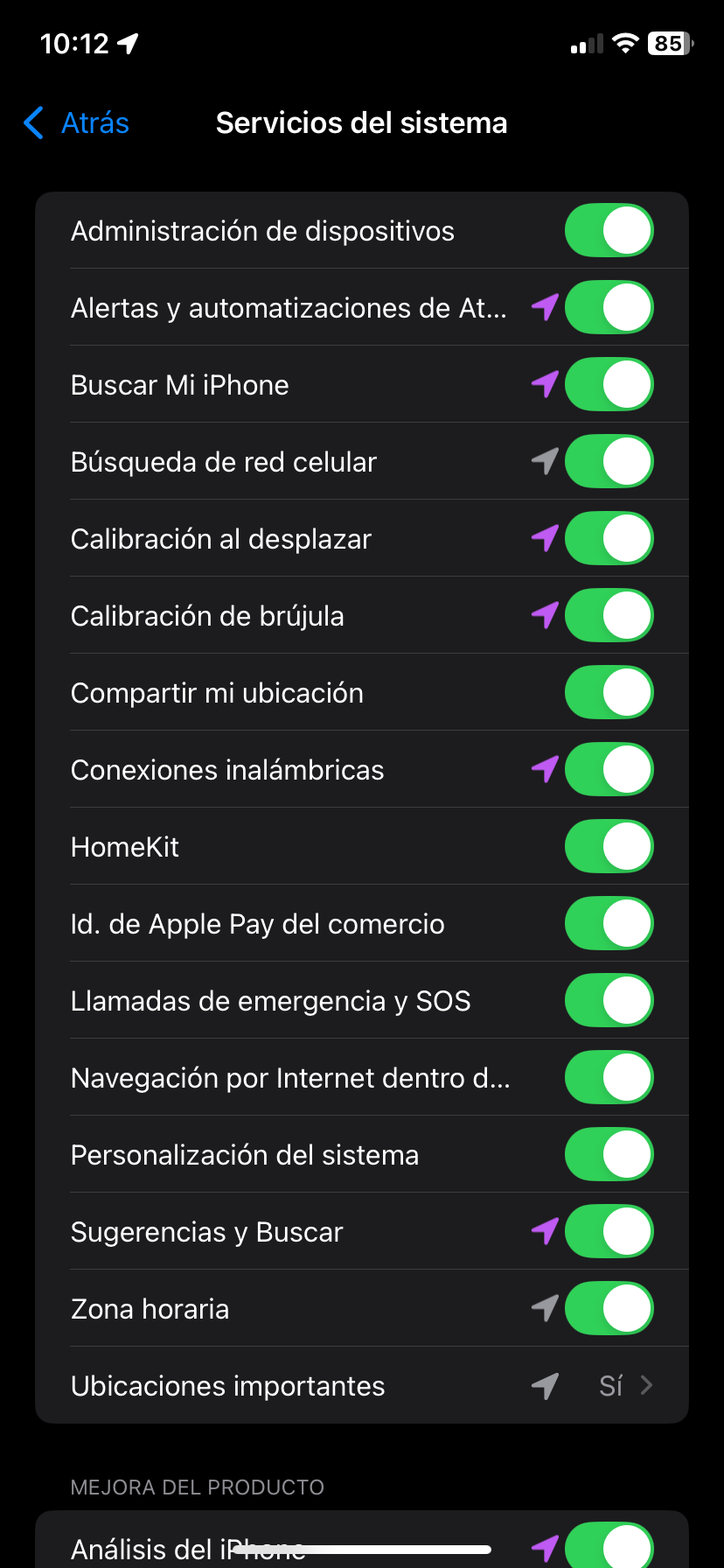This screenshot has height=1568, width=724.
Task: Open Ubicaciones importantes
Action: (x=362, y=1386)
